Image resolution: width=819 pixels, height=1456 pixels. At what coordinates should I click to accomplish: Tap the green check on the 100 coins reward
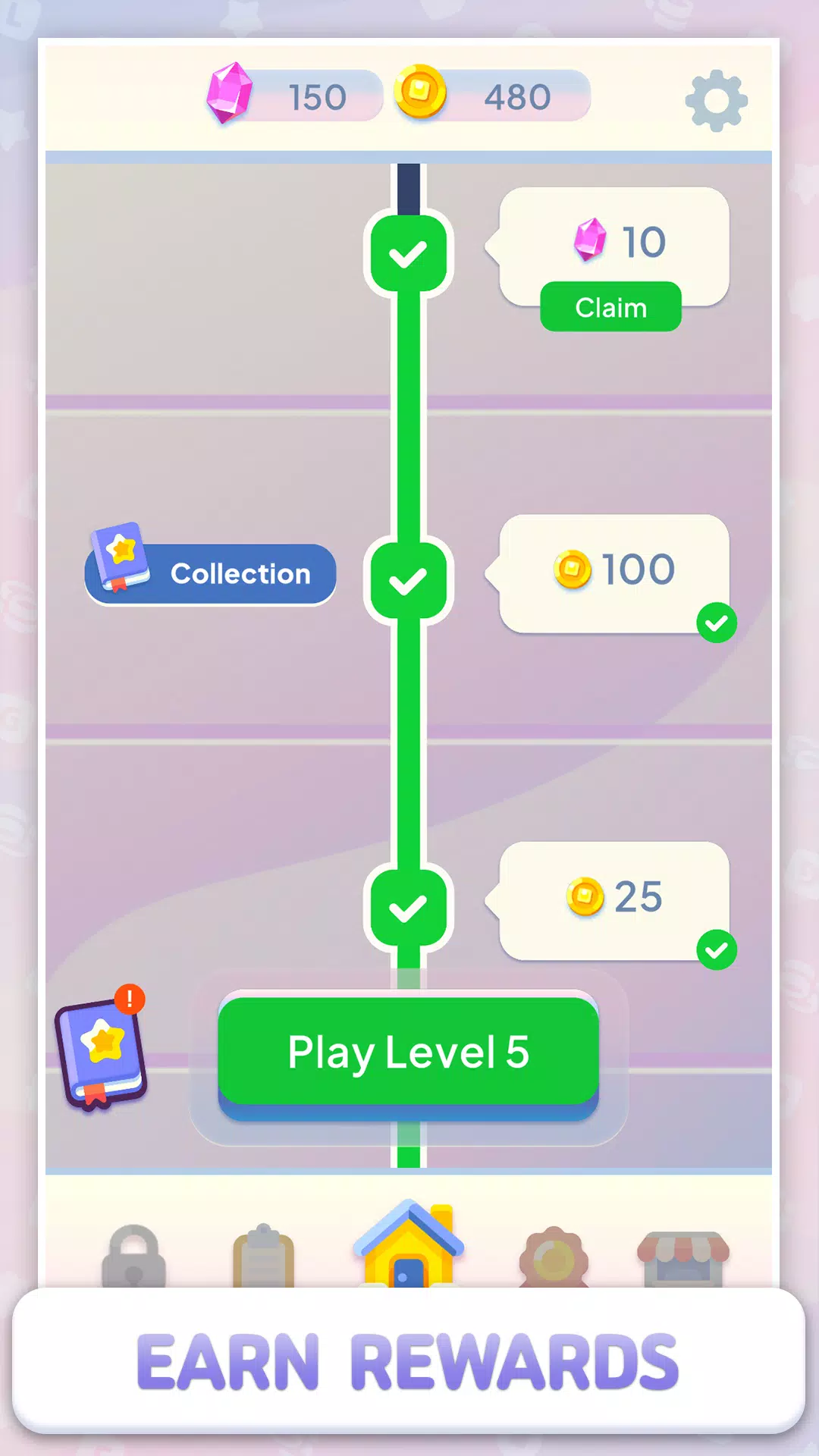click(x=716, y=622)
